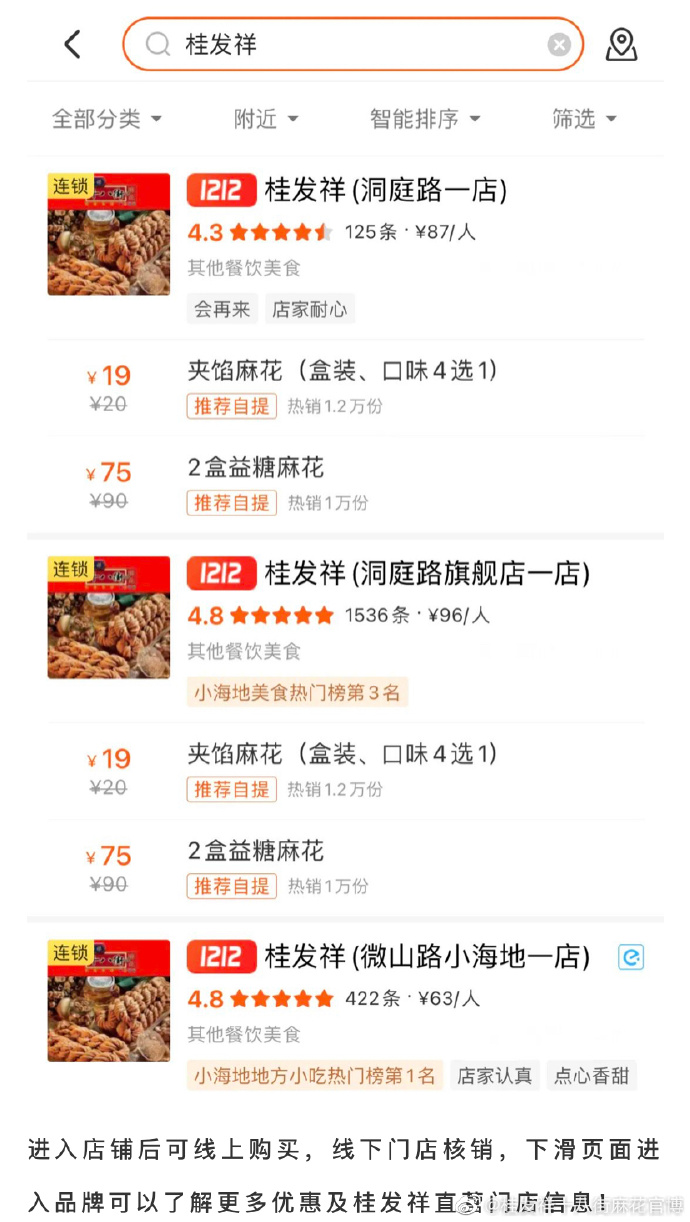Clear the search text 桂发祥
This screenshot has height=1222, width=690.
click(559, 45)
